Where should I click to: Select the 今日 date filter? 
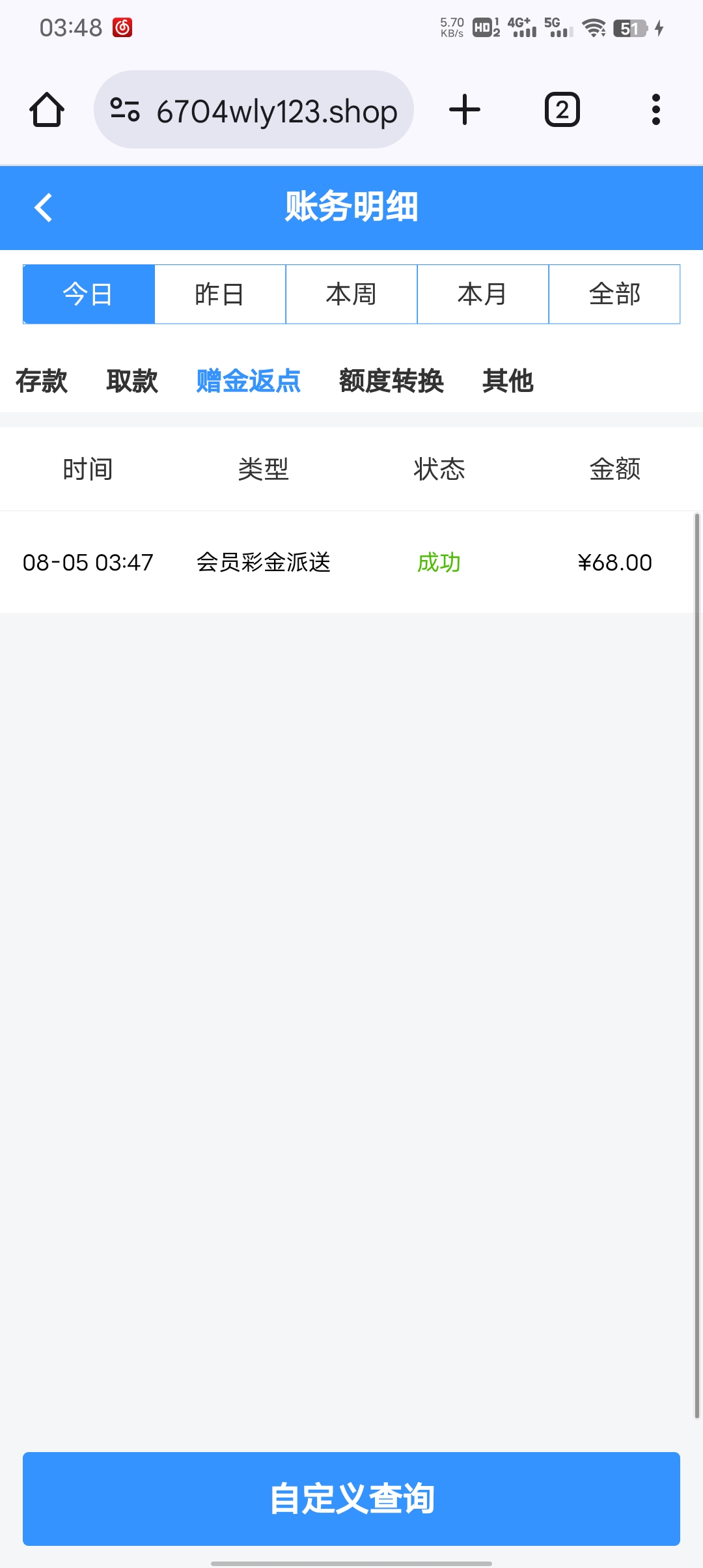(89, 294)
